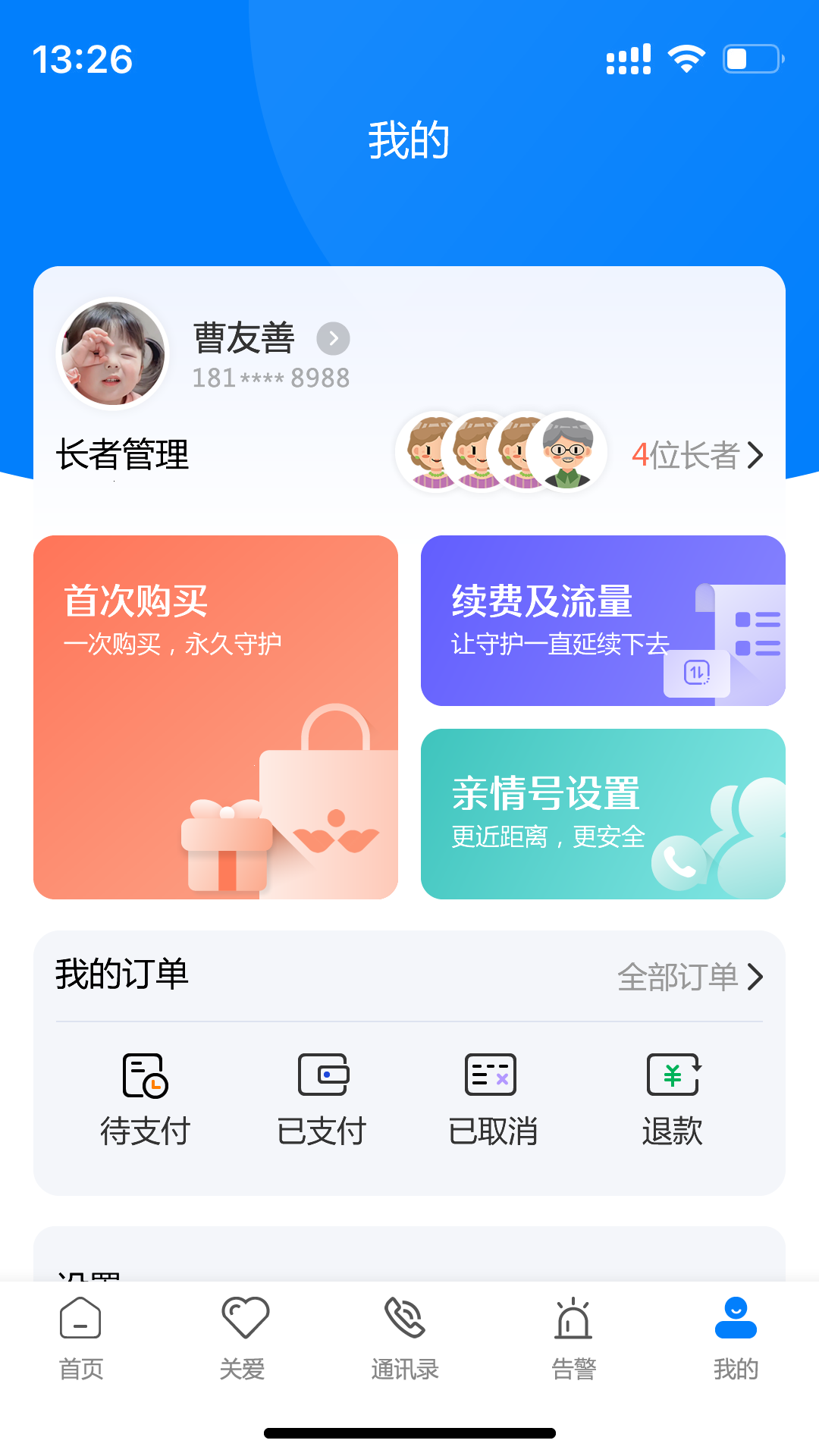Open the 首次购买 card
The width and height of the screenshot is (819, 1456).
pos(215,717)
